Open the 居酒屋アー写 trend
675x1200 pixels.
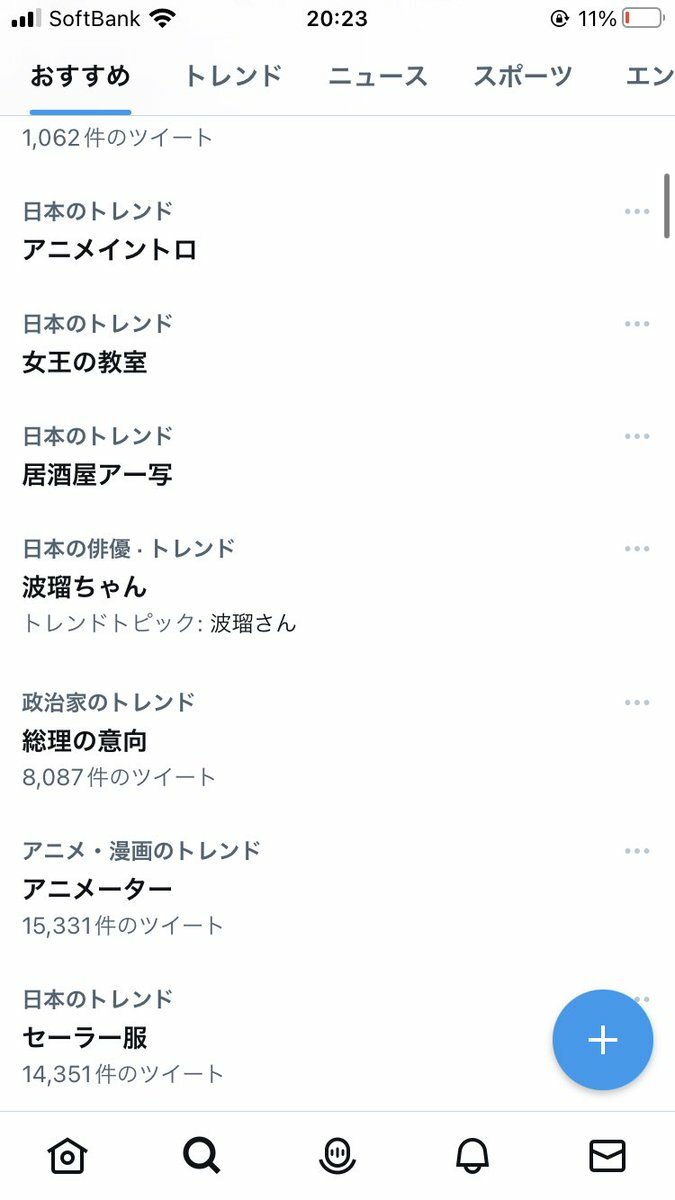(x=98, y=474)
